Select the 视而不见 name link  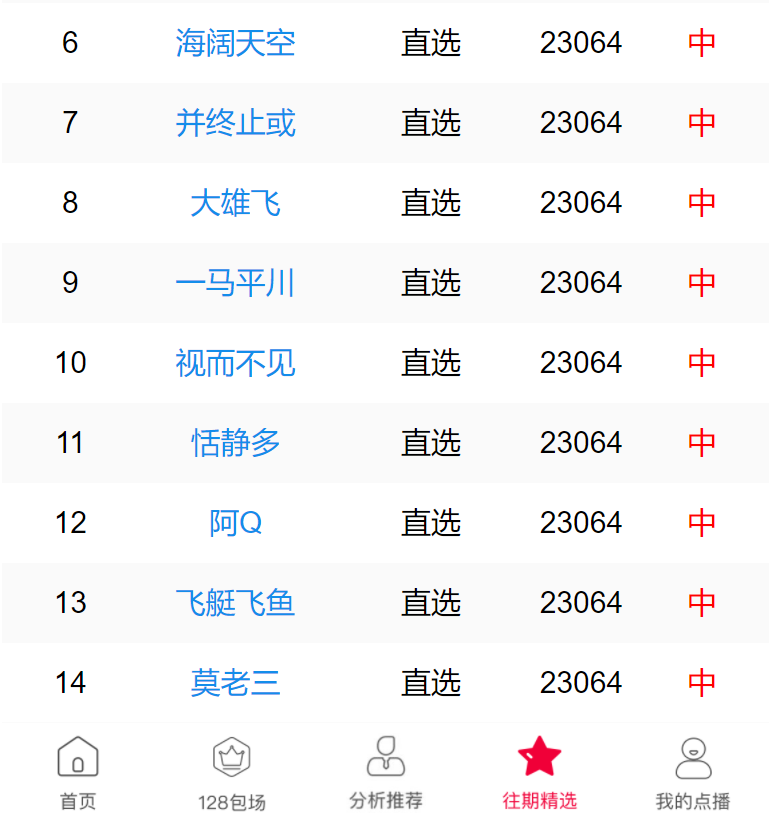coord(235,363)
